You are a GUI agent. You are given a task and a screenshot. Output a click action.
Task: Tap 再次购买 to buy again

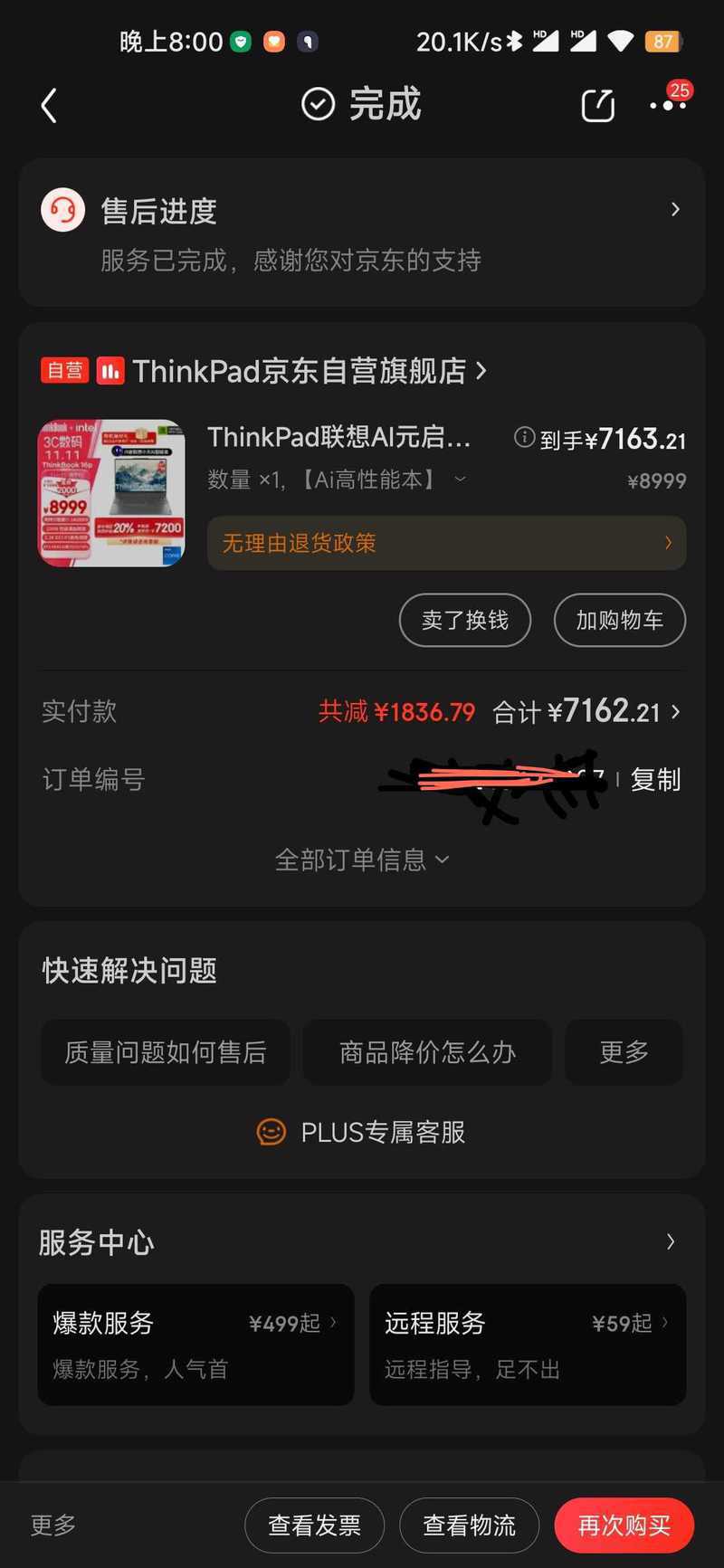click(x=624, y=1525)
